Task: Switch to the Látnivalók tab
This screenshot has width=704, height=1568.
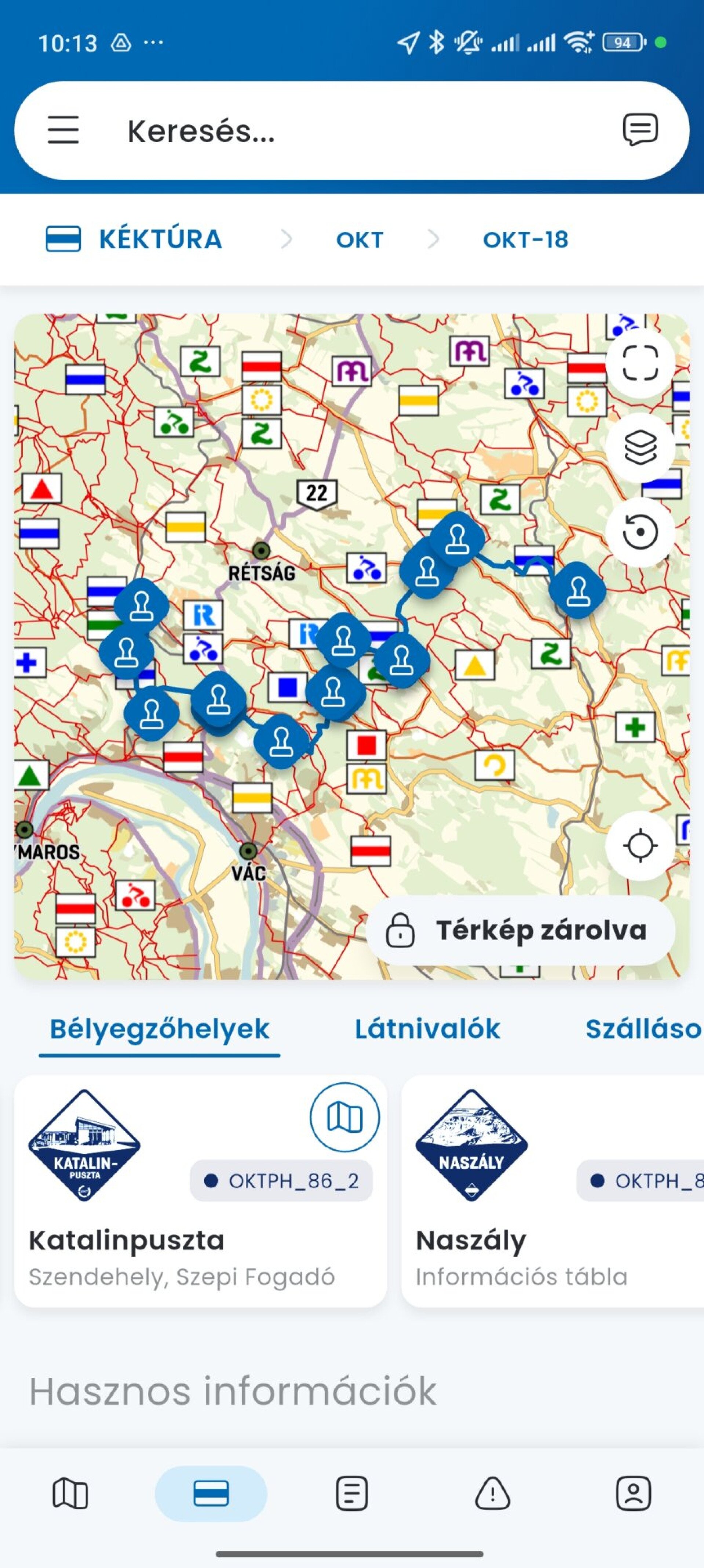Action: 427,1029
